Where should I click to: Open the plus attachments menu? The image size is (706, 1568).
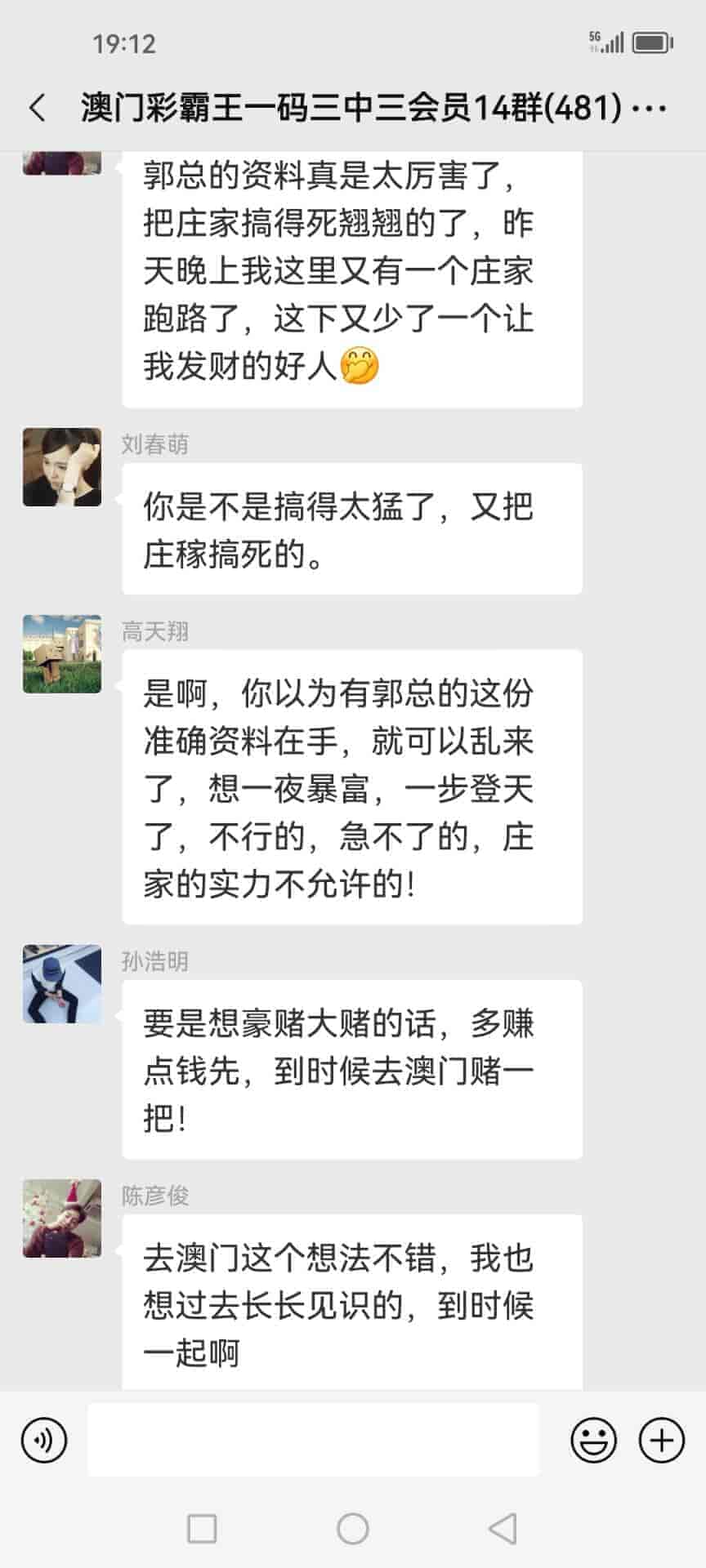click(x=661, y=1440)
